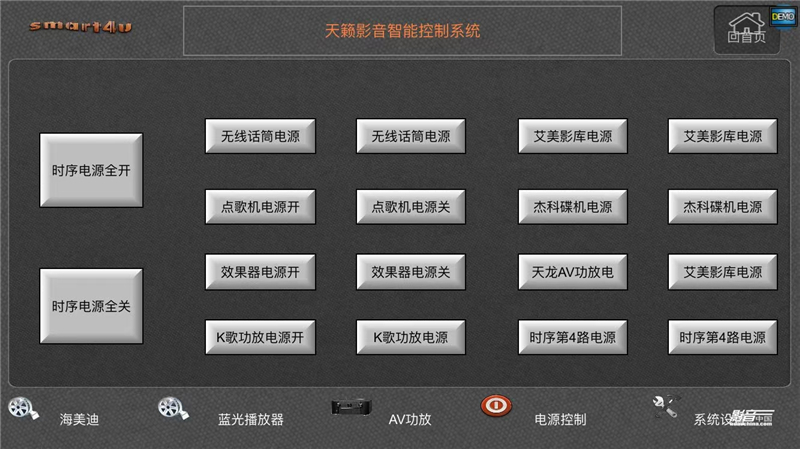
Task: Turn off all with 时序电源全关
Action: (91, 306)
